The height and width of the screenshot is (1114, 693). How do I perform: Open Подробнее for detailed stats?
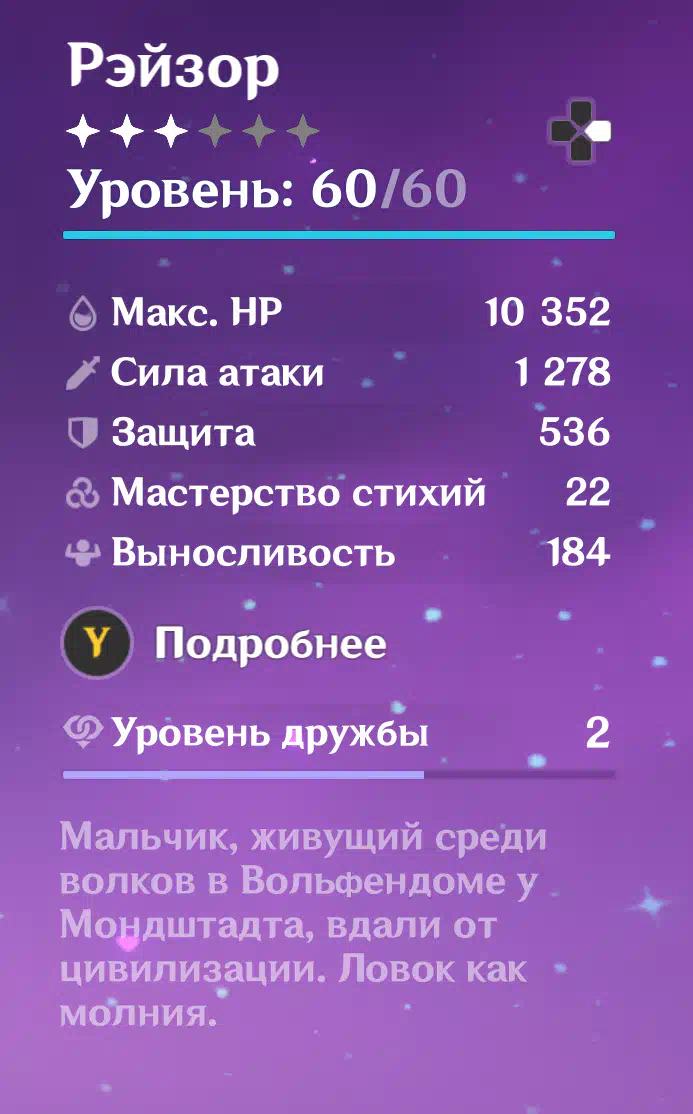click(225, 643)
